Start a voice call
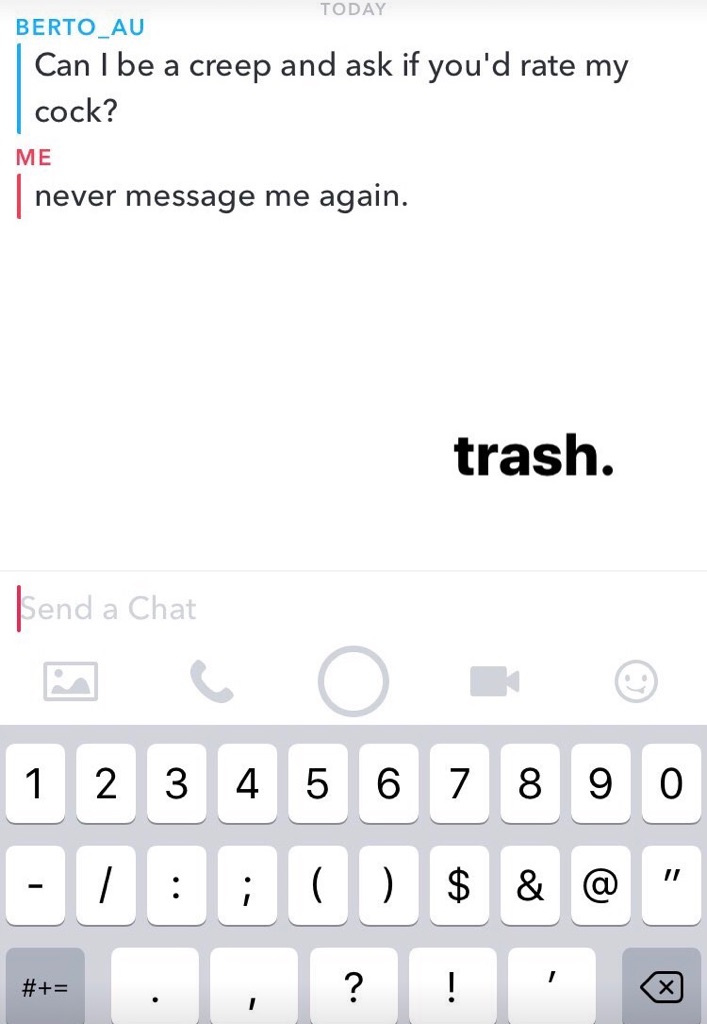 pyautogui.click(x=211, y=683)
